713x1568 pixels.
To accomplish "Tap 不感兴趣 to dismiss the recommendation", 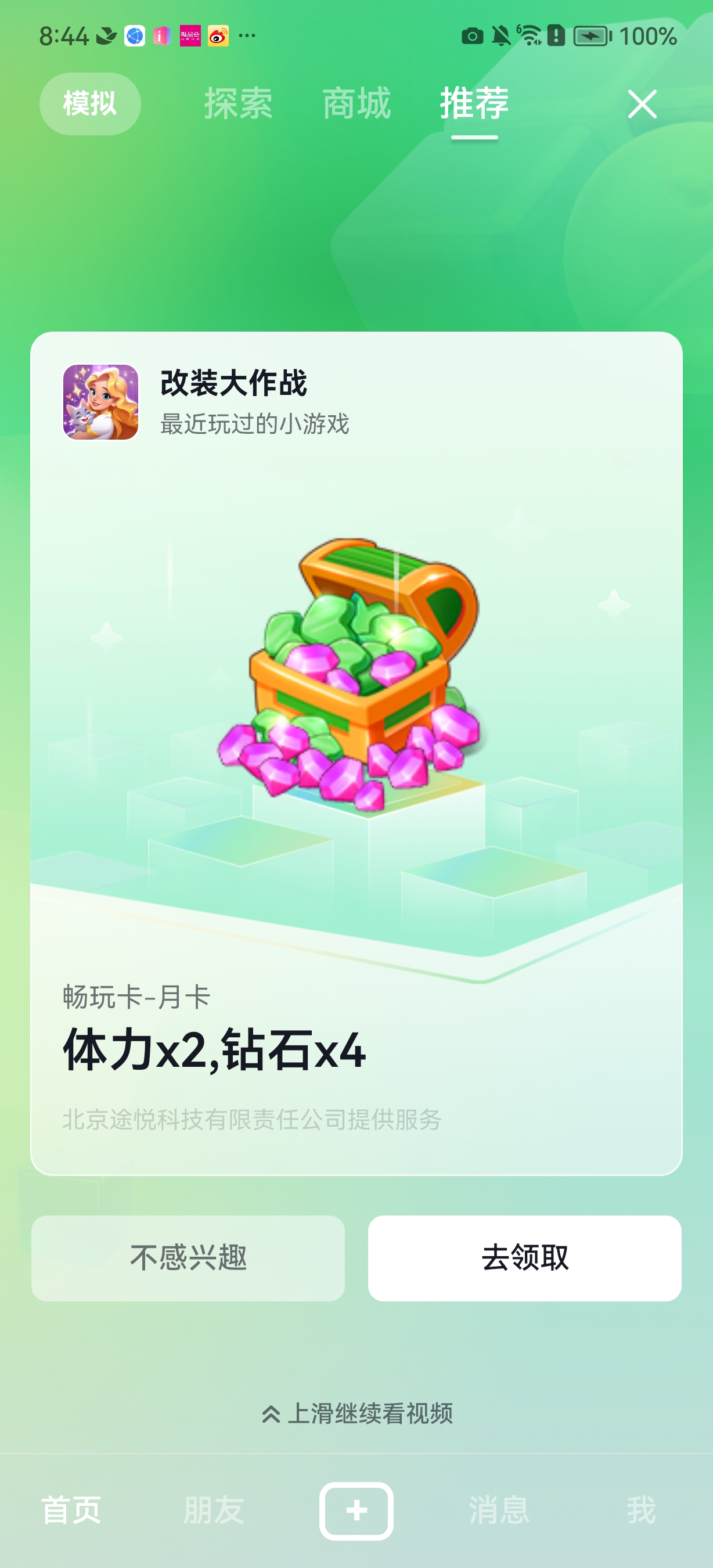I will pos(188,1258).
